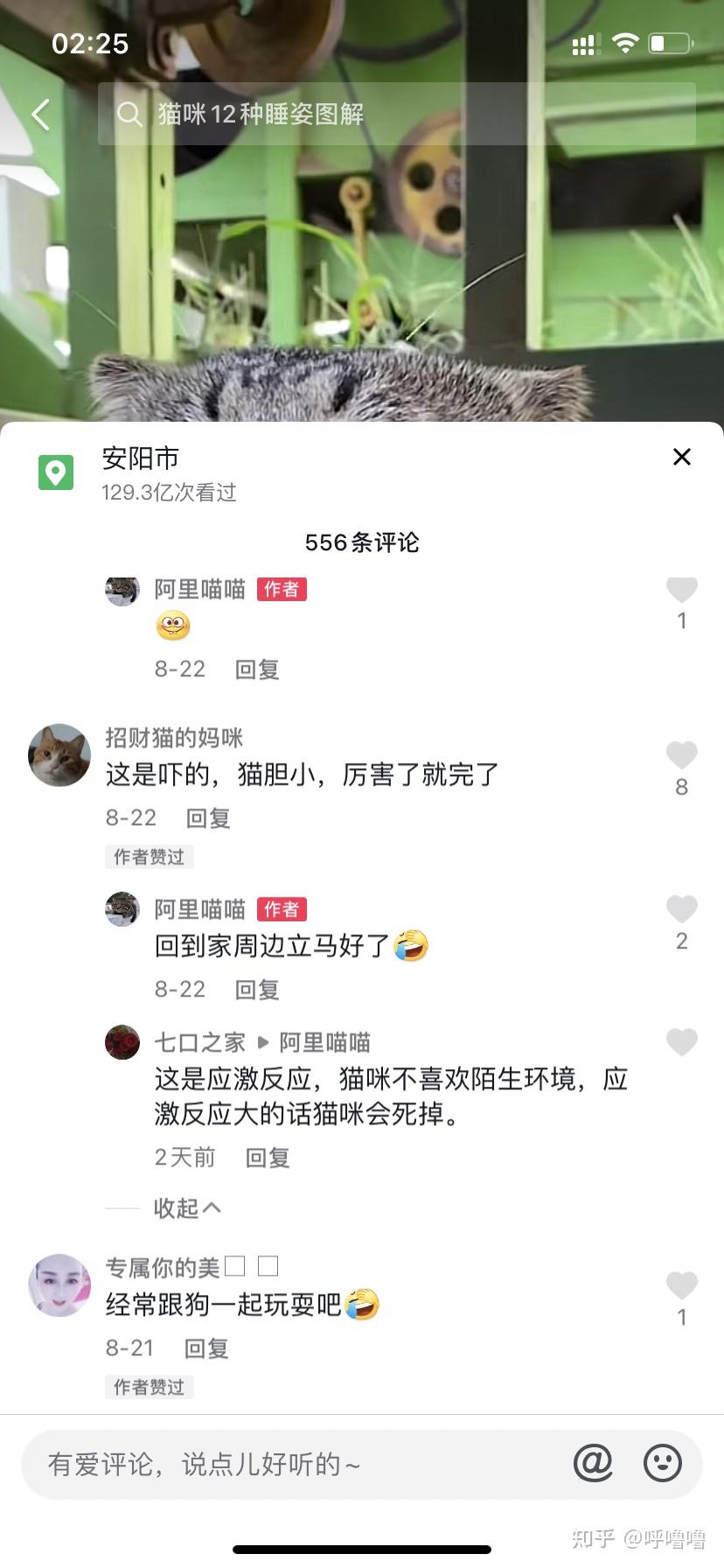Open 七口之家's profile from username
724x1568 pixels.
[199, 1042]
